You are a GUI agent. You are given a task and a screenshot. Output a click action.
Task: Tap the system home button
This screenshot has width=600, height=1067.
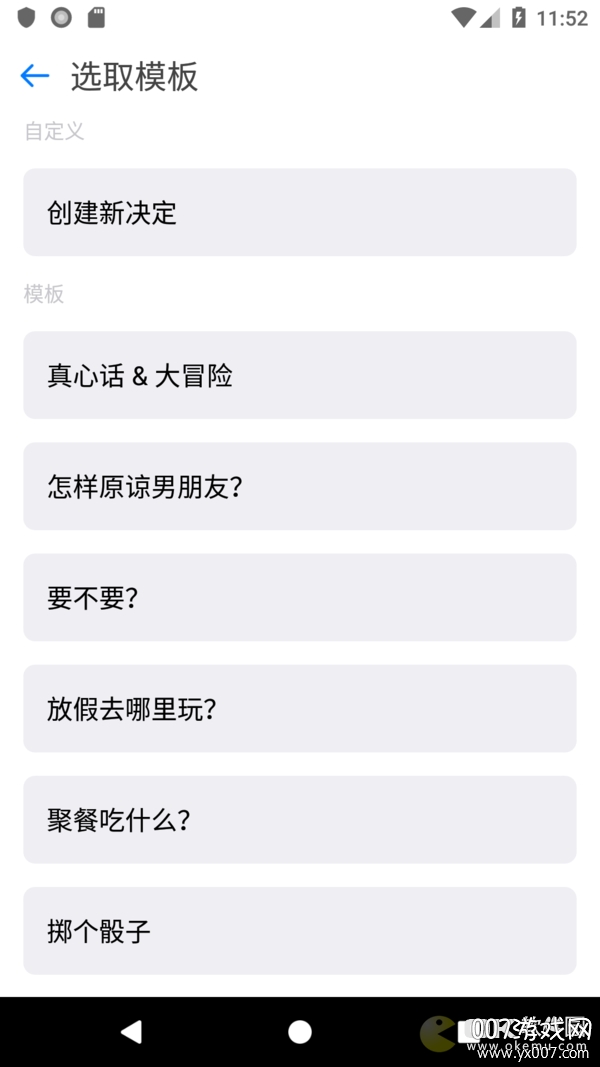click(x=300, y=1032)
